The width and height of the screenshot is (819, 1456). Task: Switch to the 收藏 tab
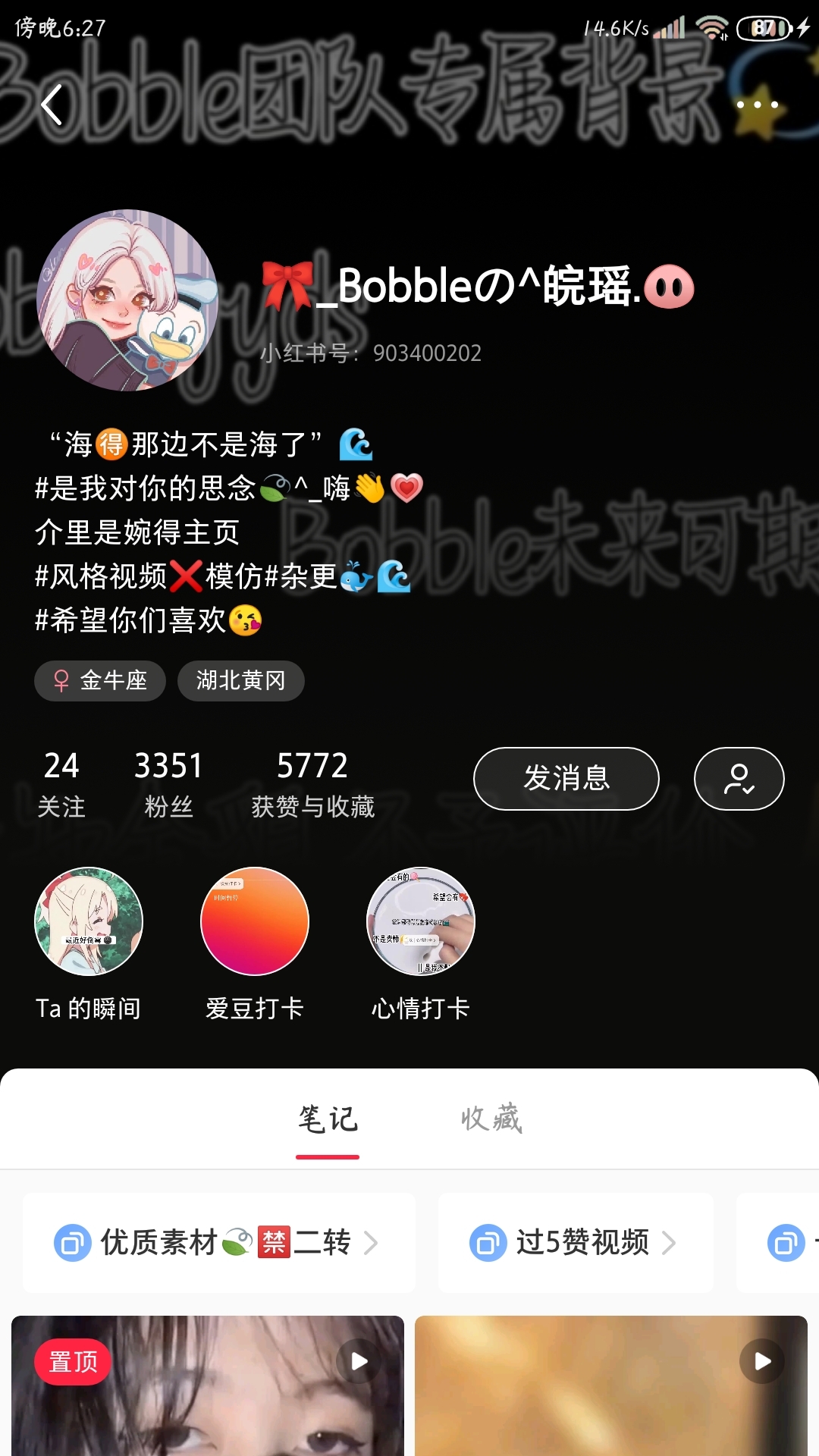tap(491, 1119)
